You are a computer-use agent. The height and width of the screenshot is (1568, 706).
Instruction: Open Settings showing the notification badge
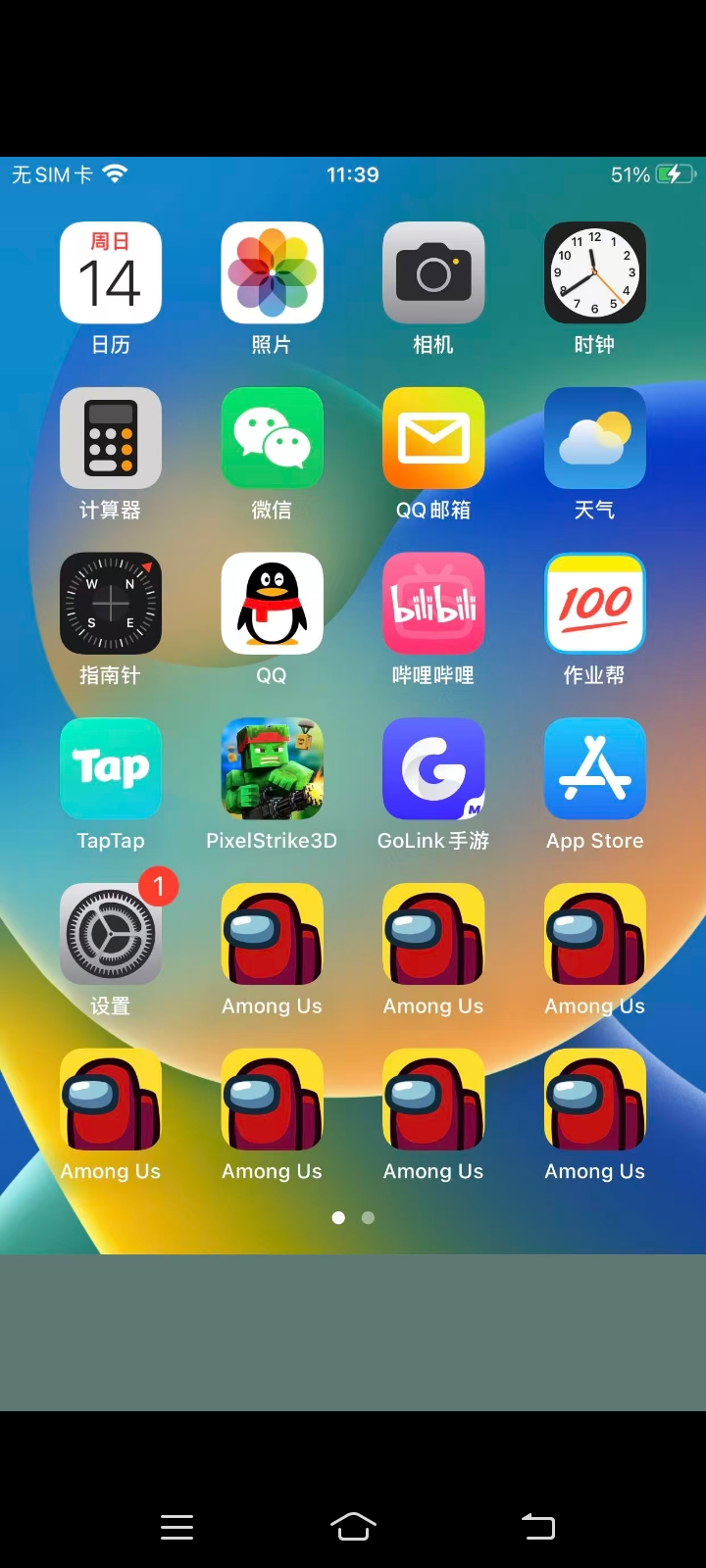(110, 934)
